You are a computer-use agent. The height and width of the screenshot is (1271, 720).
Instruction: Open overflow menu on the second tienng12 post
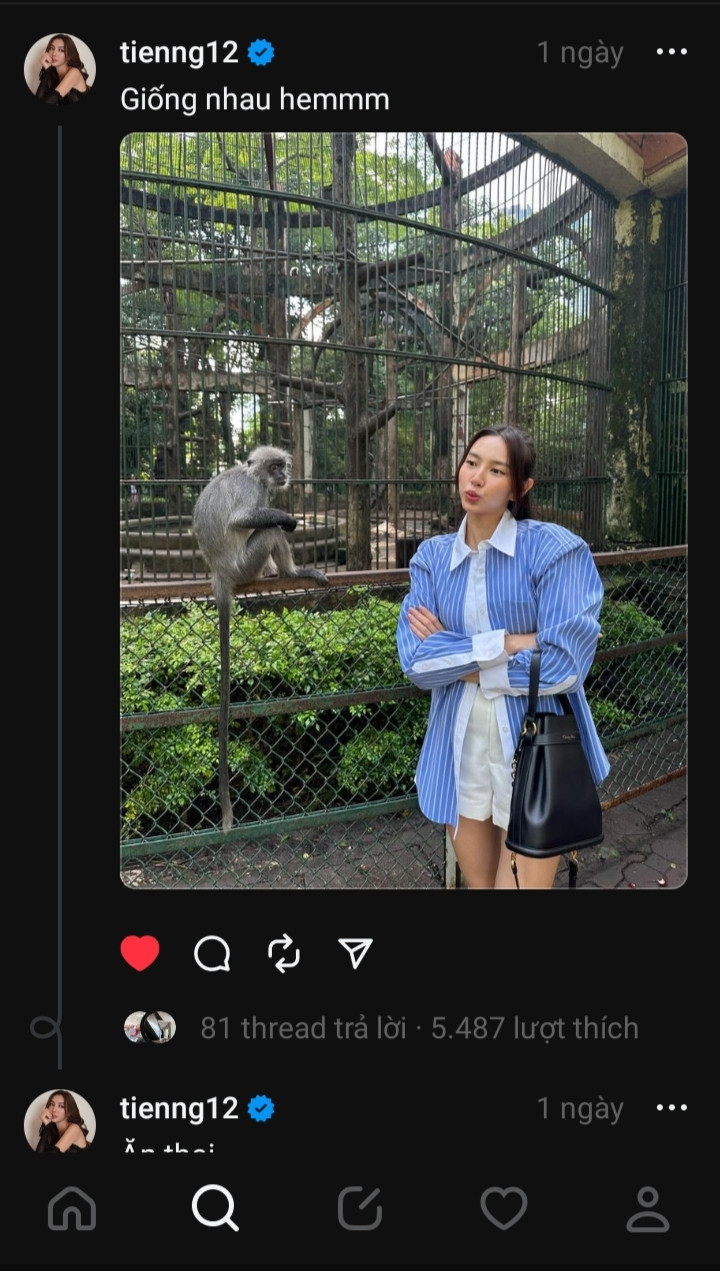(671, 1108)
